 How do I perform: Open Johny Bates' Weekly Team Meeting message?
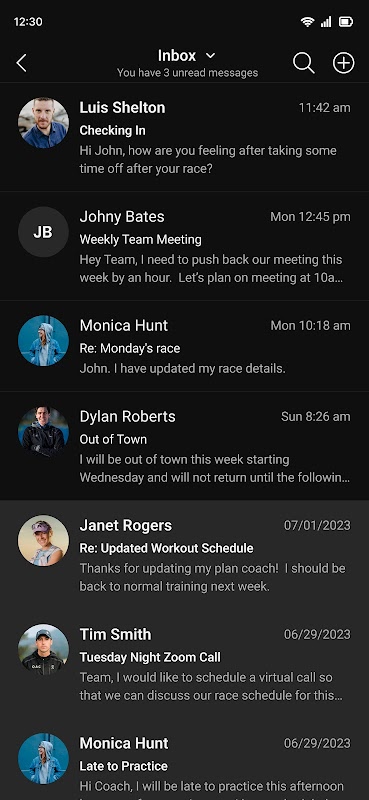184,246
